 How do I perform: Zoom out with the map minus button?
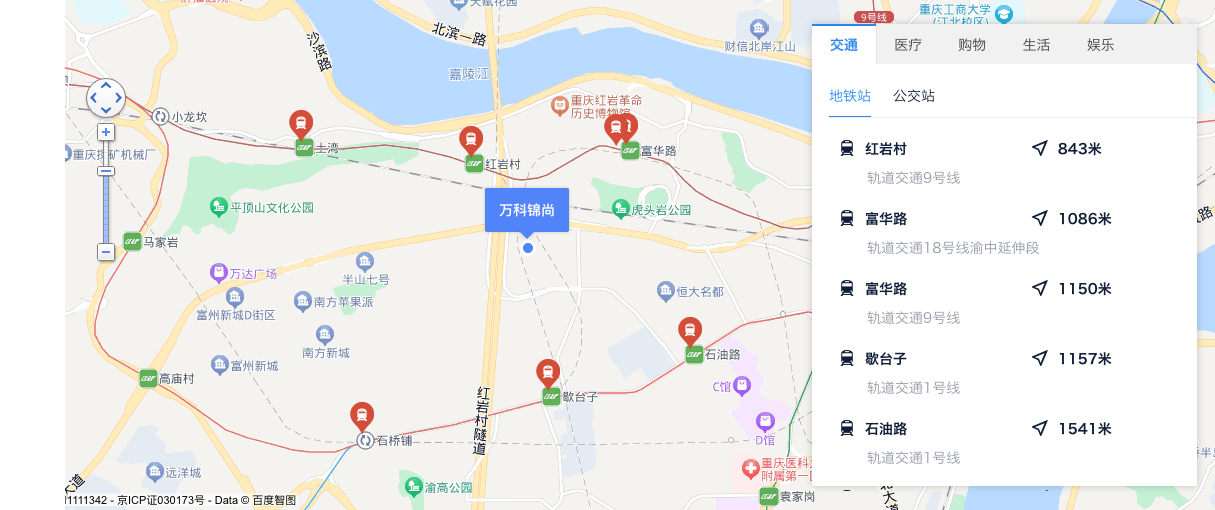(x=106, y=252)
